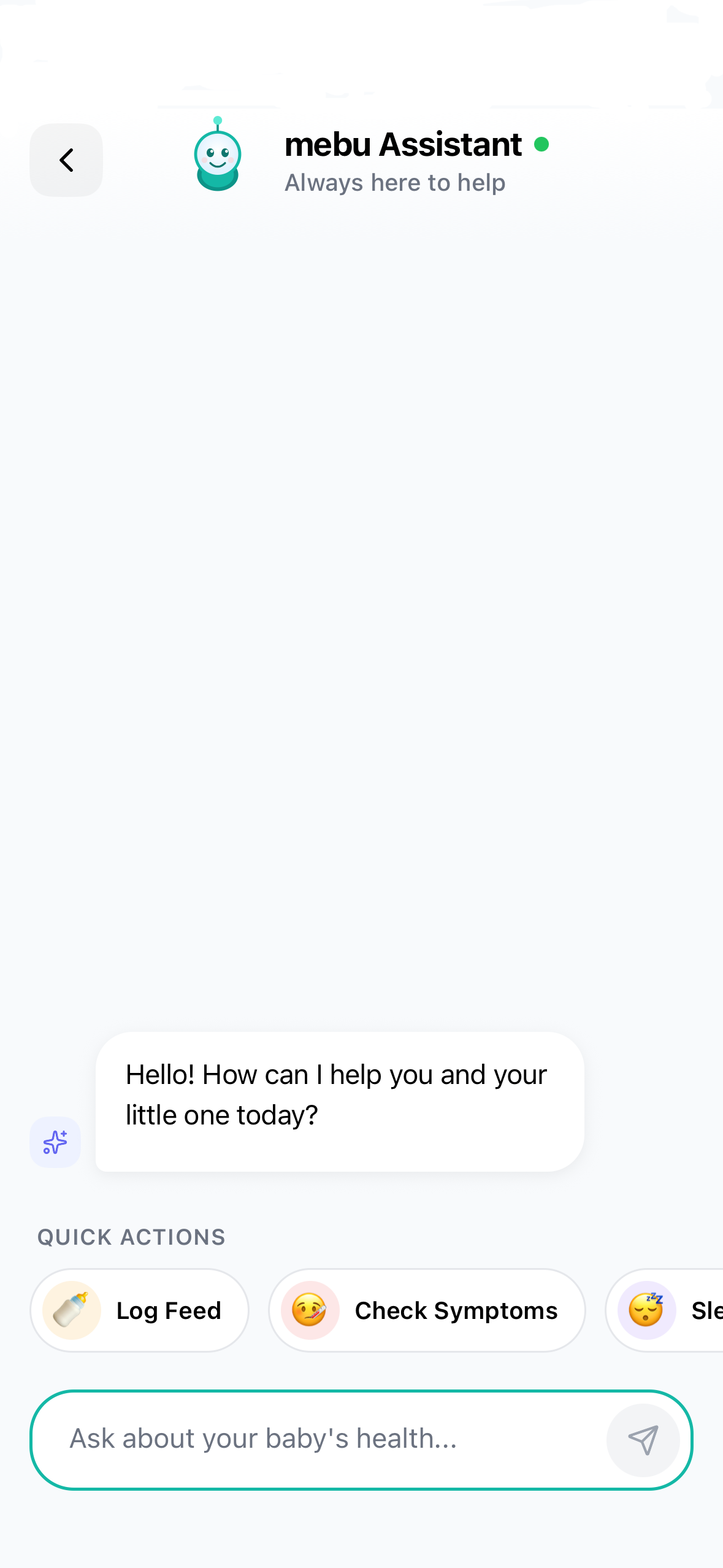Open the mebu Assistant title header
The image size is (723, 1568).
[x=402, y=144]
